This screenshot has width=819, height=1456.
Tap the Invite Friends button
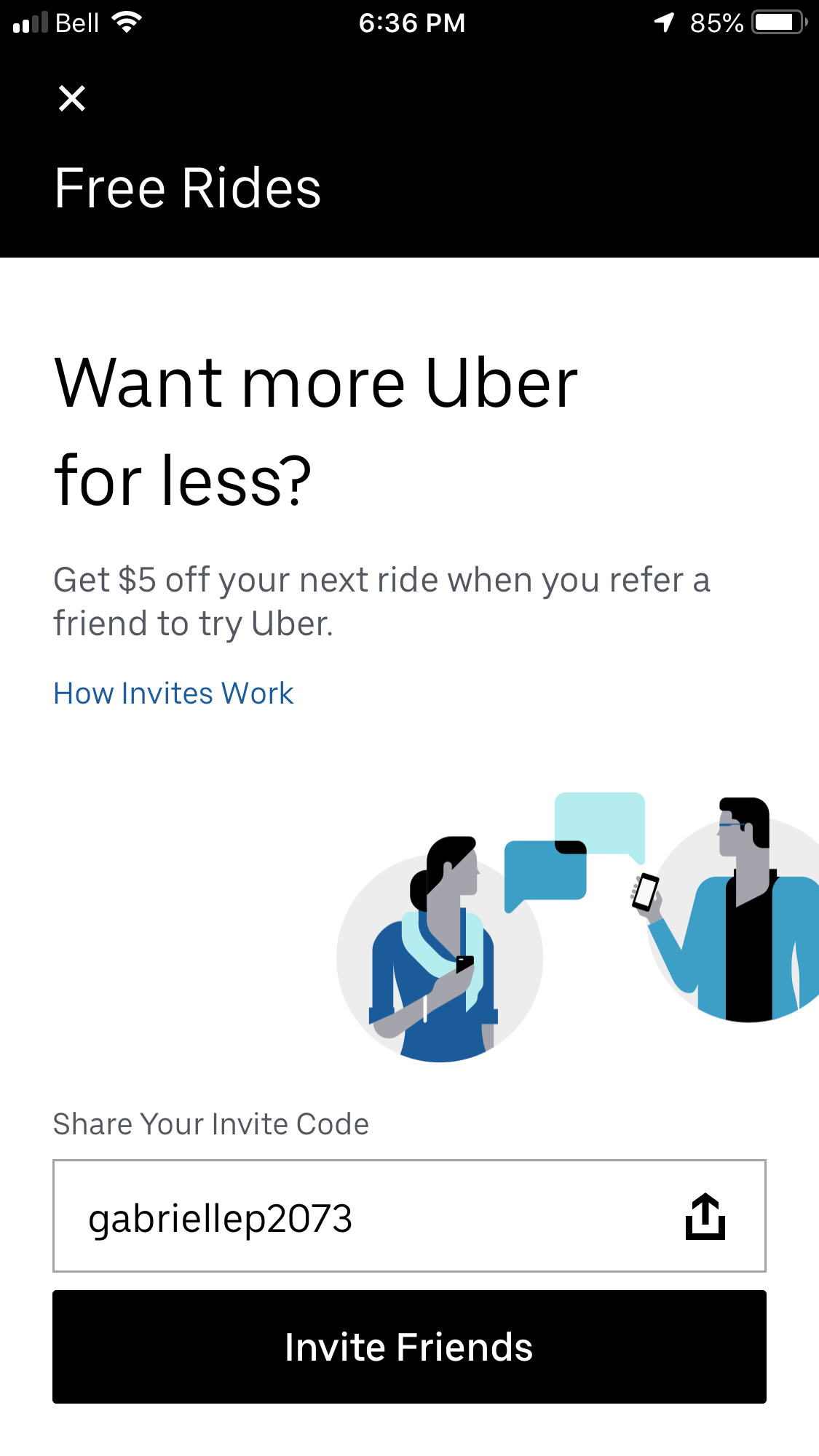tap(409, 1347)
